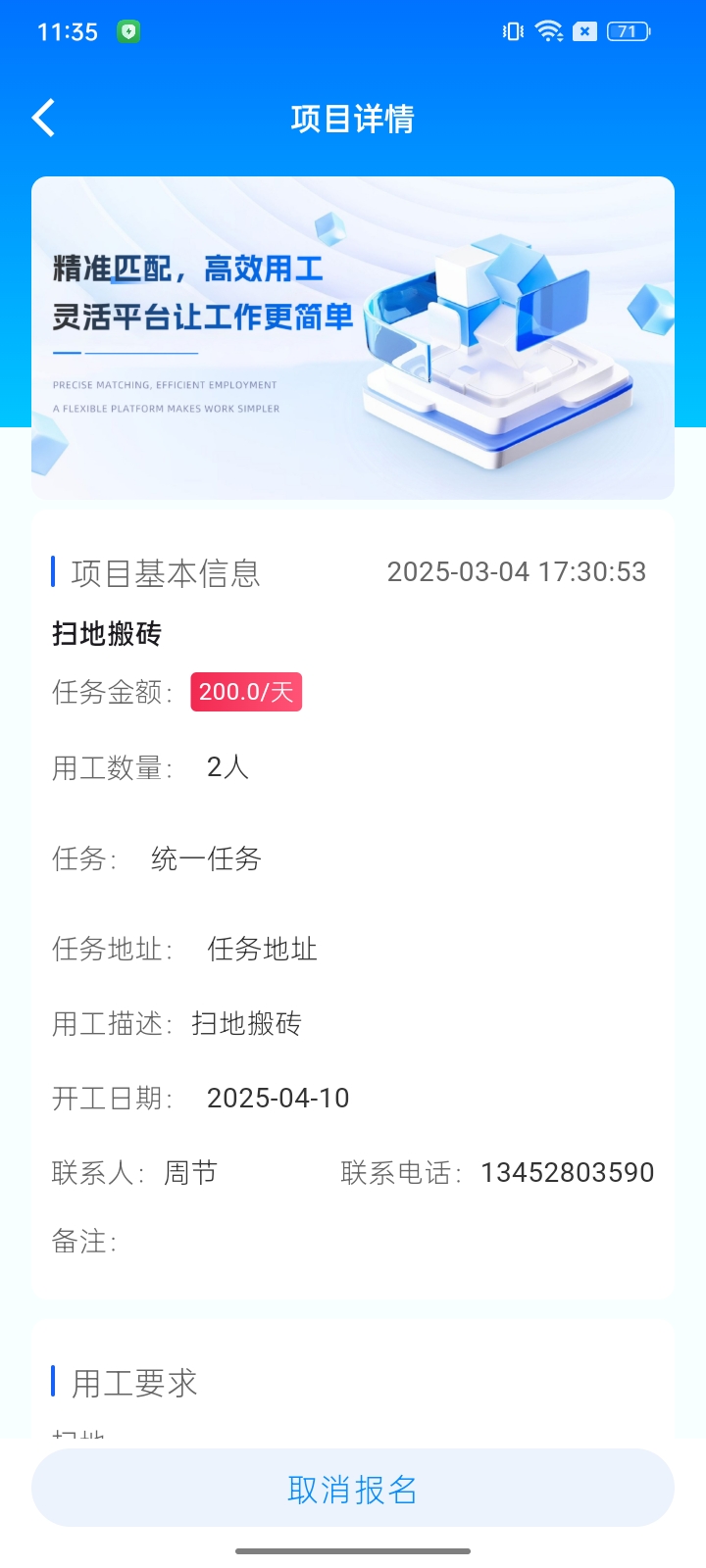This screenshot has height=1568, width=706.
Task: Tap the 取消报名 button
Action: [353, 1489]
